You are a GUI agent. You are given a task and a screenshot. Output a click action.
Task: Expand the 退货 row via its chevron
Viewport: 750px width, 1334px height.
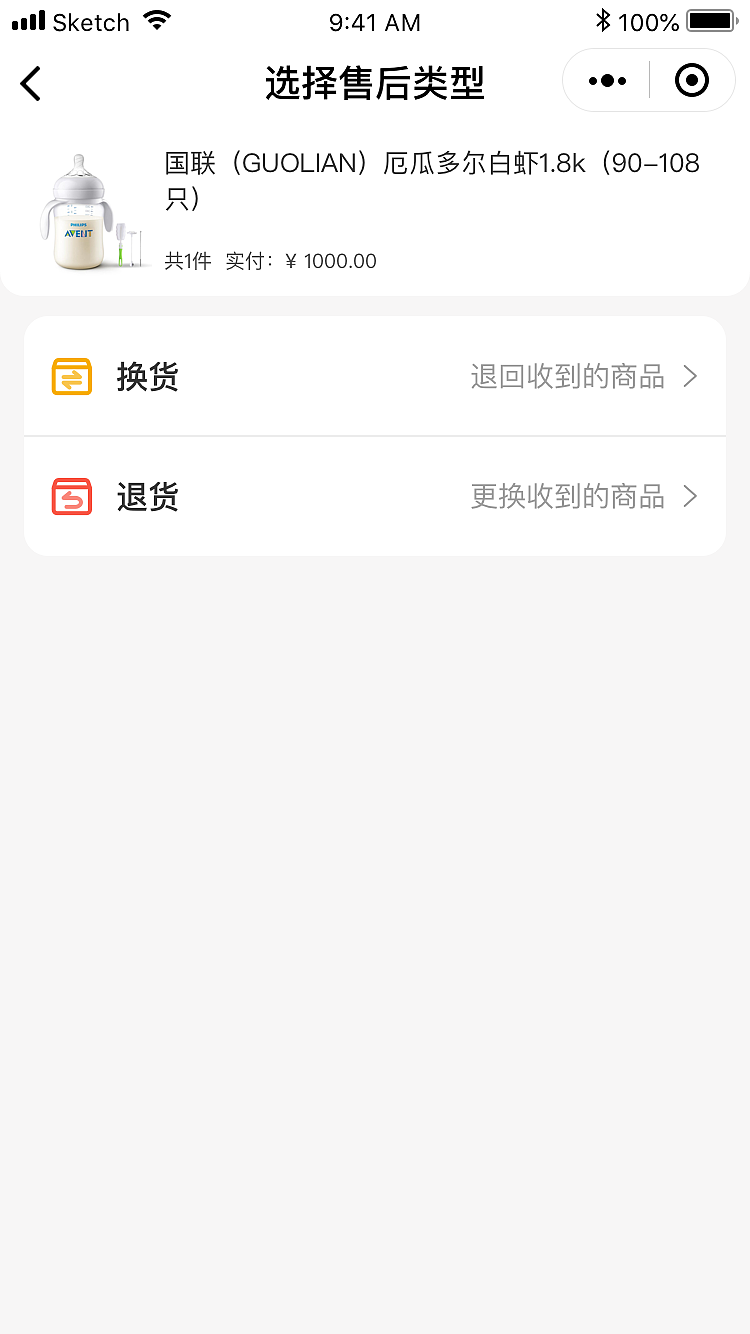[x=690, y=496]
